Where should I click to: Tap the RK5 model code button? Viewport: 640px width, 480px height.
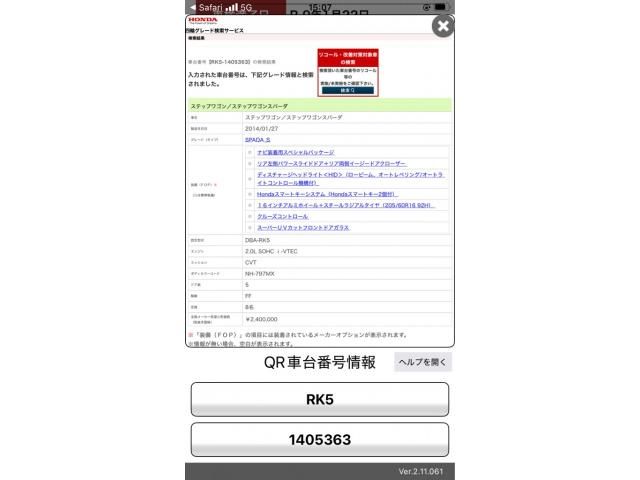(x=320, y=399)
